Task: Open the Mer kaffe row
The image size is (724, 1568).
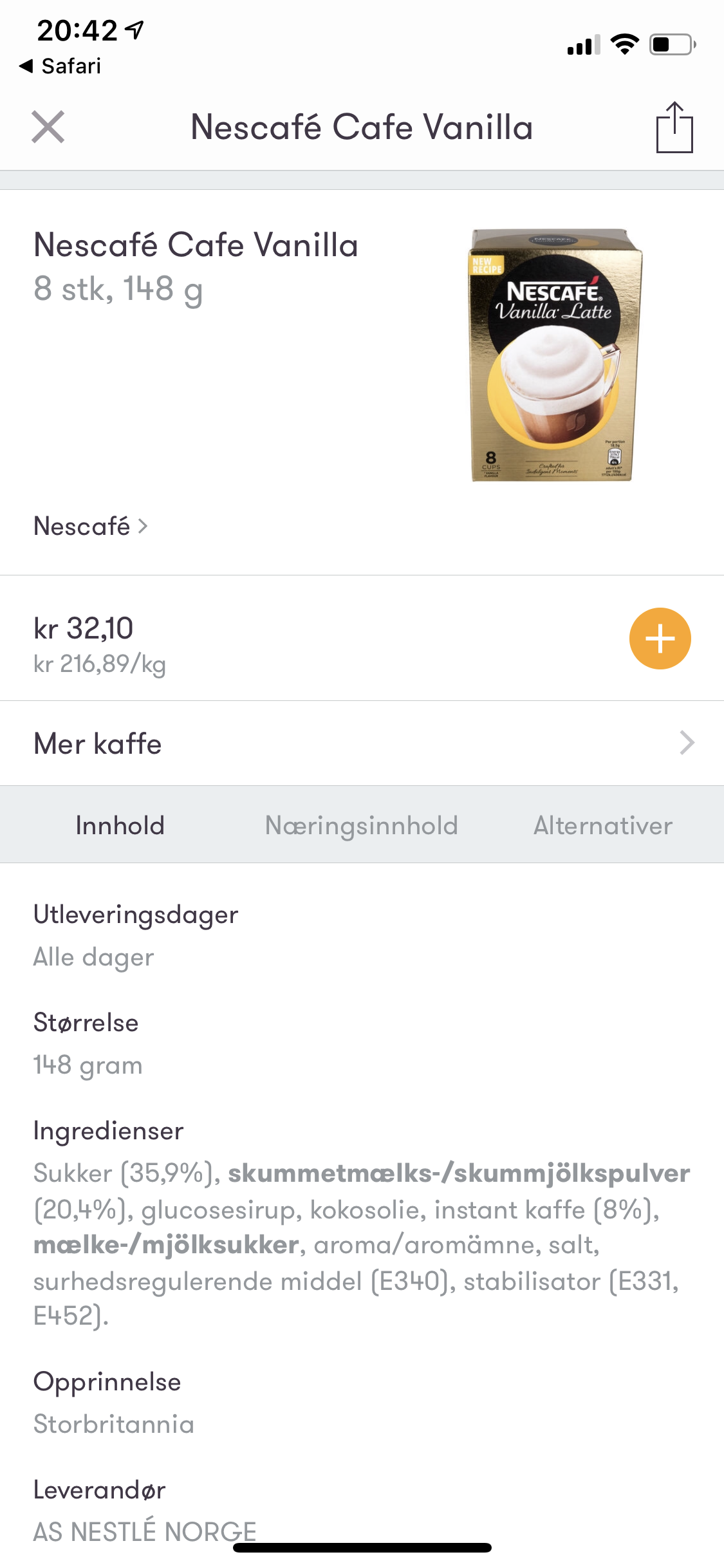Action: coord(362,743)
